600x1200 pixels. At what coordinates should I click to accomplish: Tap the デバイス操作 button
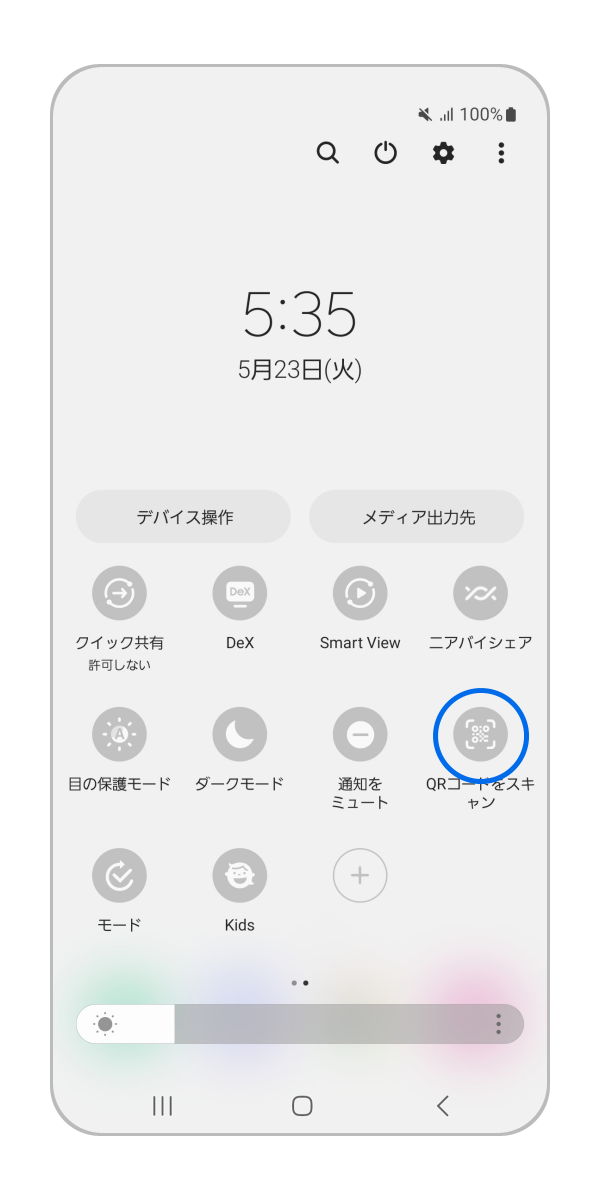184,517
